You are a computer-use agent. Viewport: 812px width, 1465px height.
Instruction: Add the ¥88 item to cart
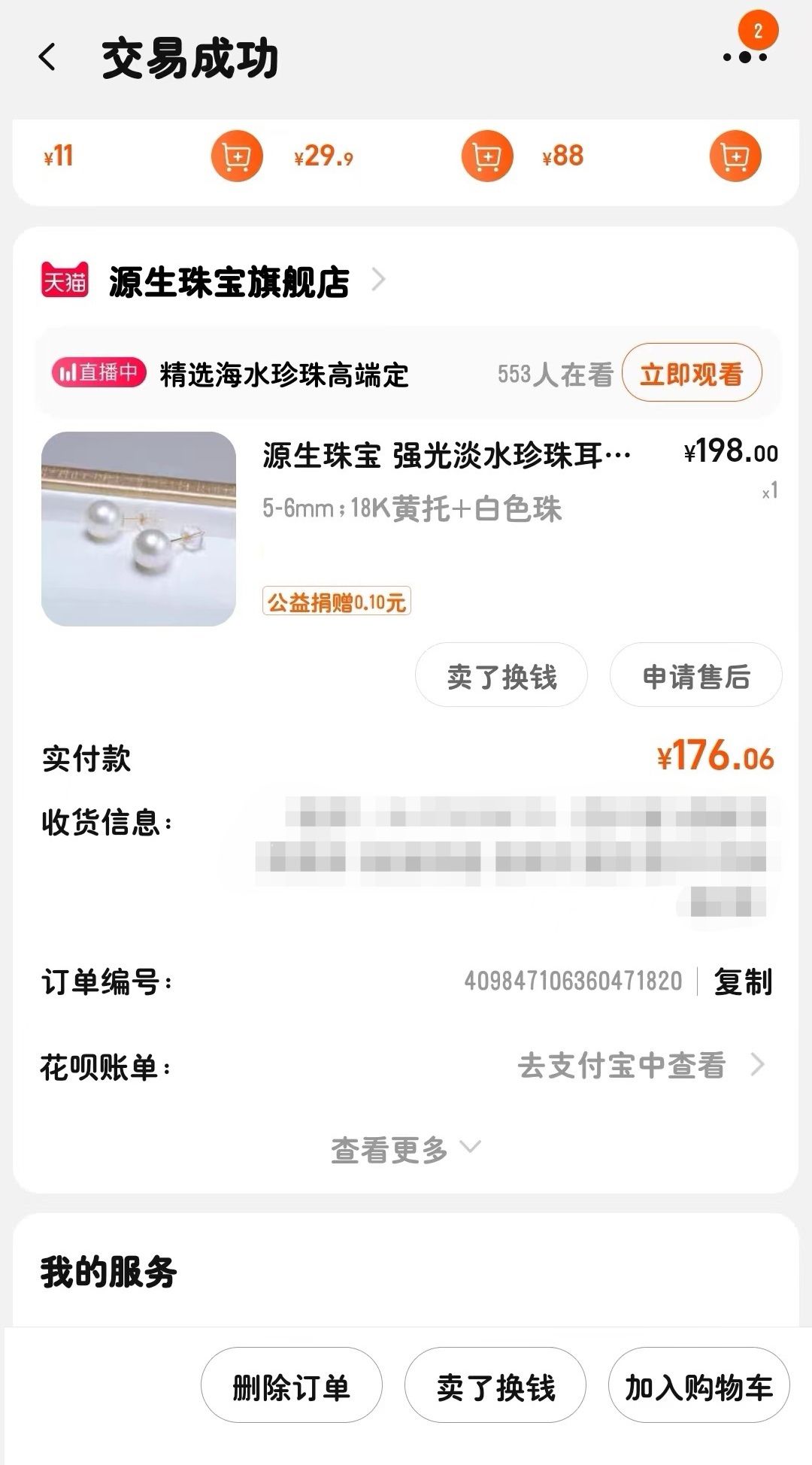coord(735,156)
